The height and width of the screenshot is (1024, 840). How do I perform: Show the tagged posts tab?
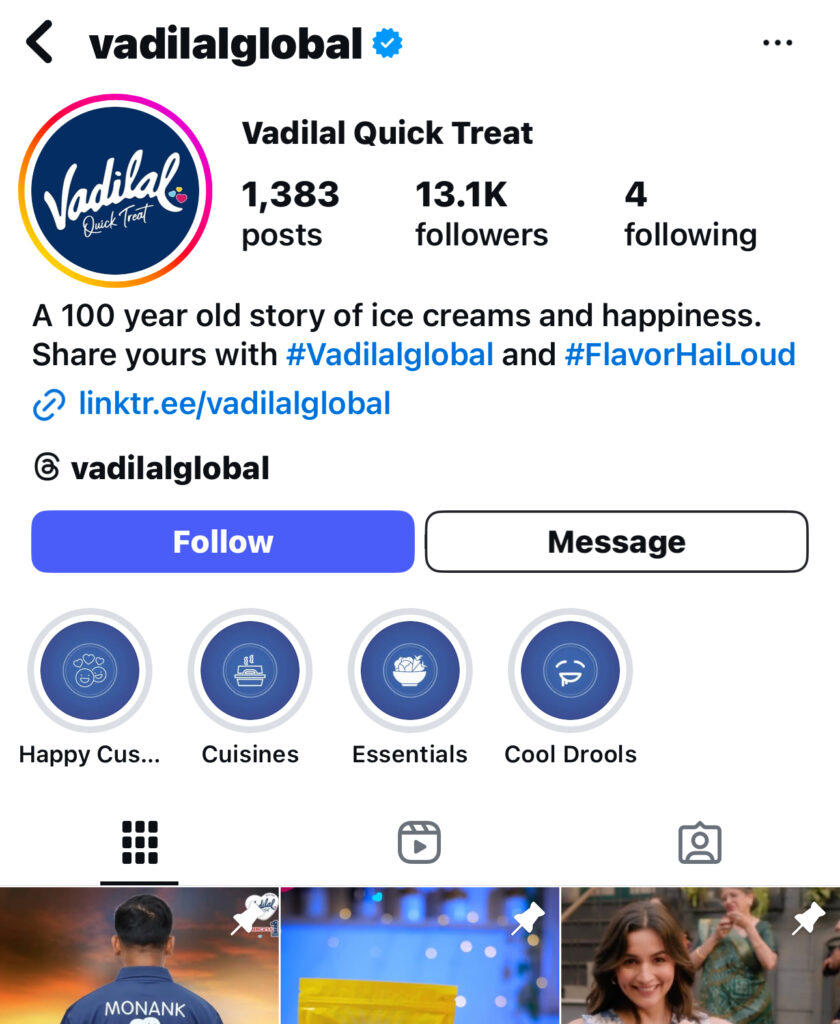(700, 843)
